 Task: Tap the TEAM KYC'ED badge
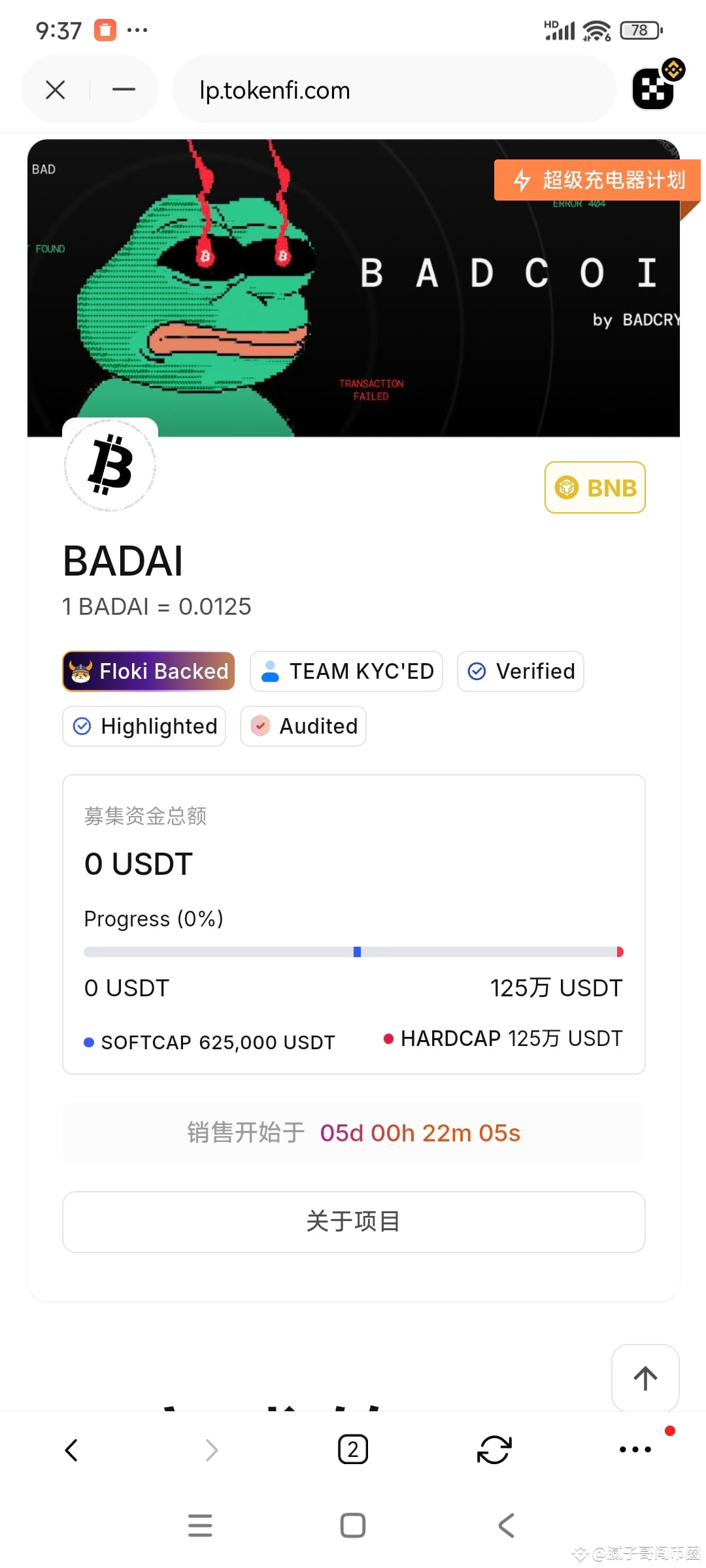(346, 671)
